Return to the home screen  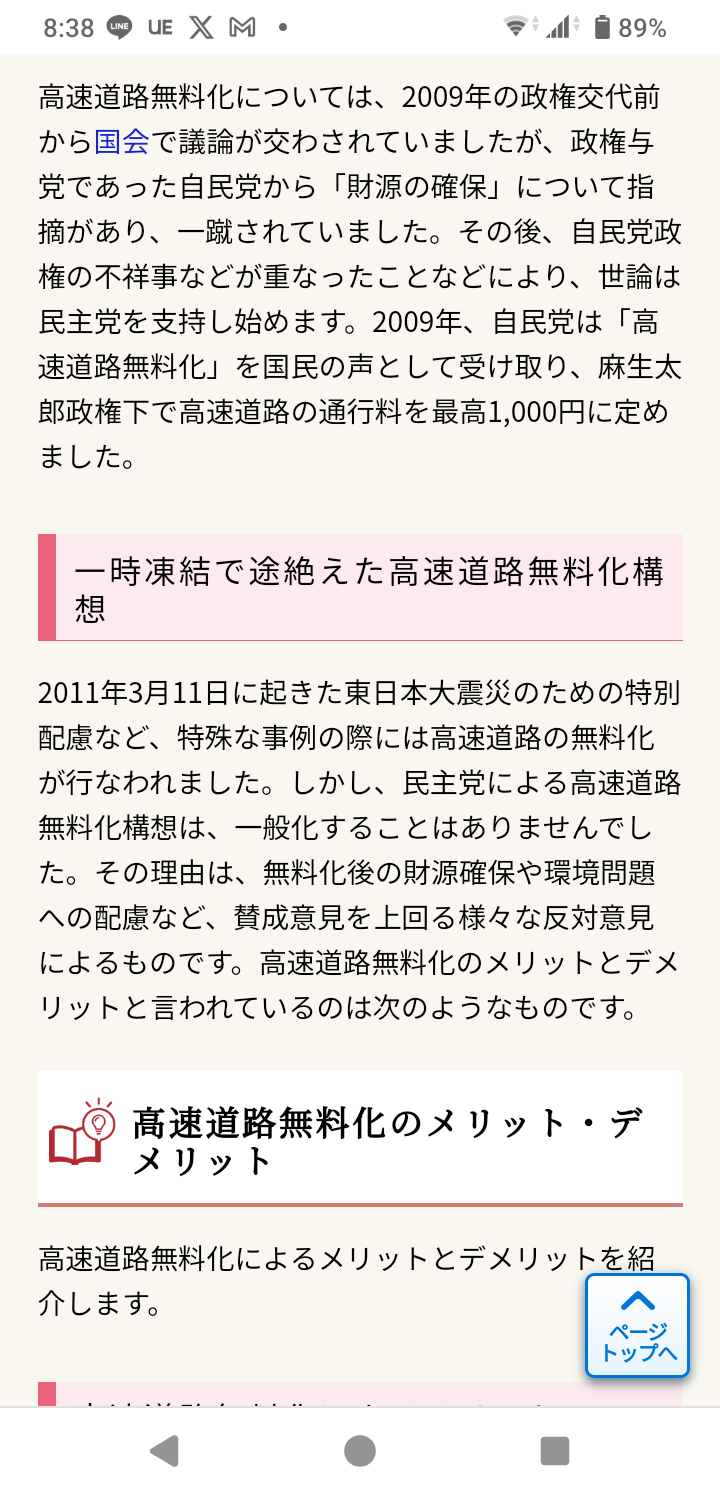360,1450
